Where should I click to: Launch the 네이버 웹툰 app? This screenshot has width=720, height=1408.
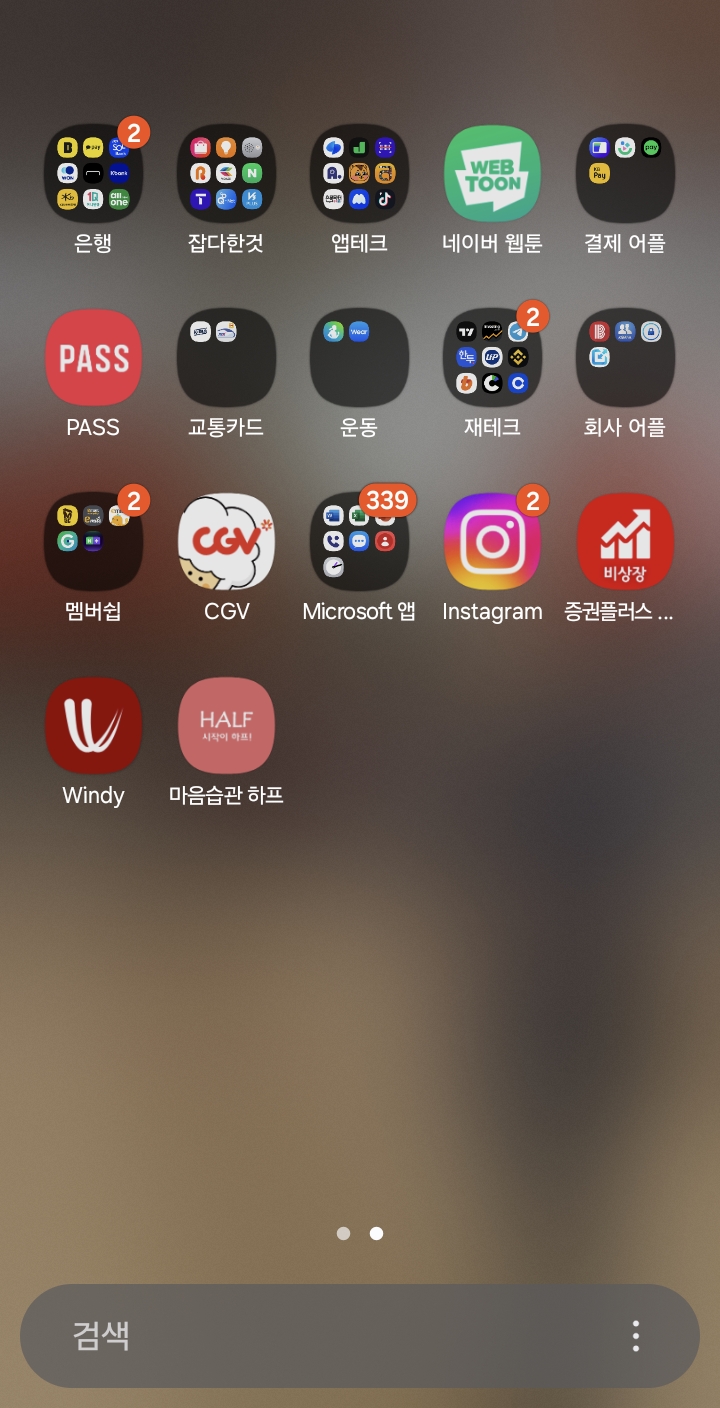point(492,174)
